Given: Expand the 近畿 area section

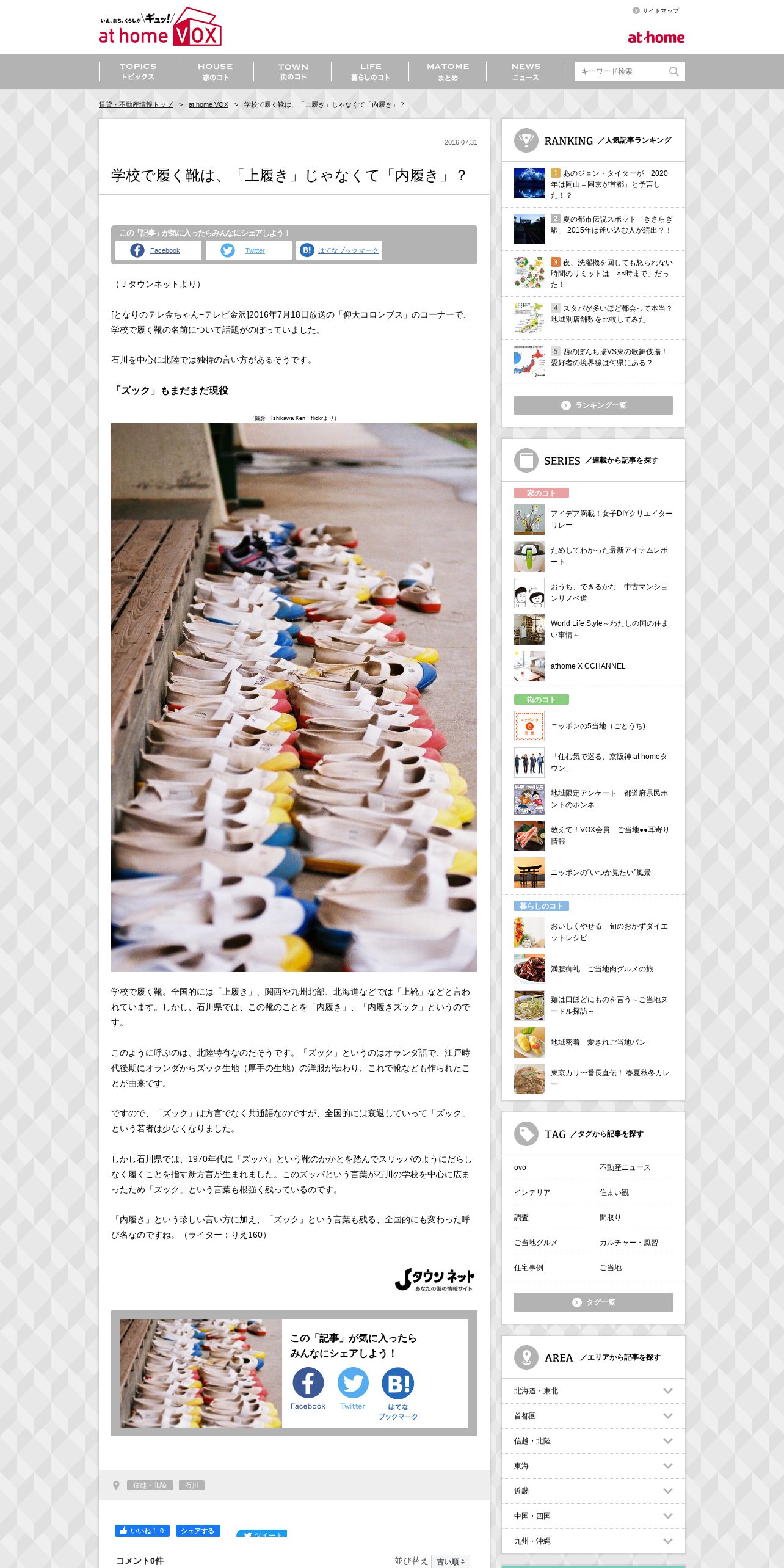Looking at the screenshot, I should [593, 1491].
